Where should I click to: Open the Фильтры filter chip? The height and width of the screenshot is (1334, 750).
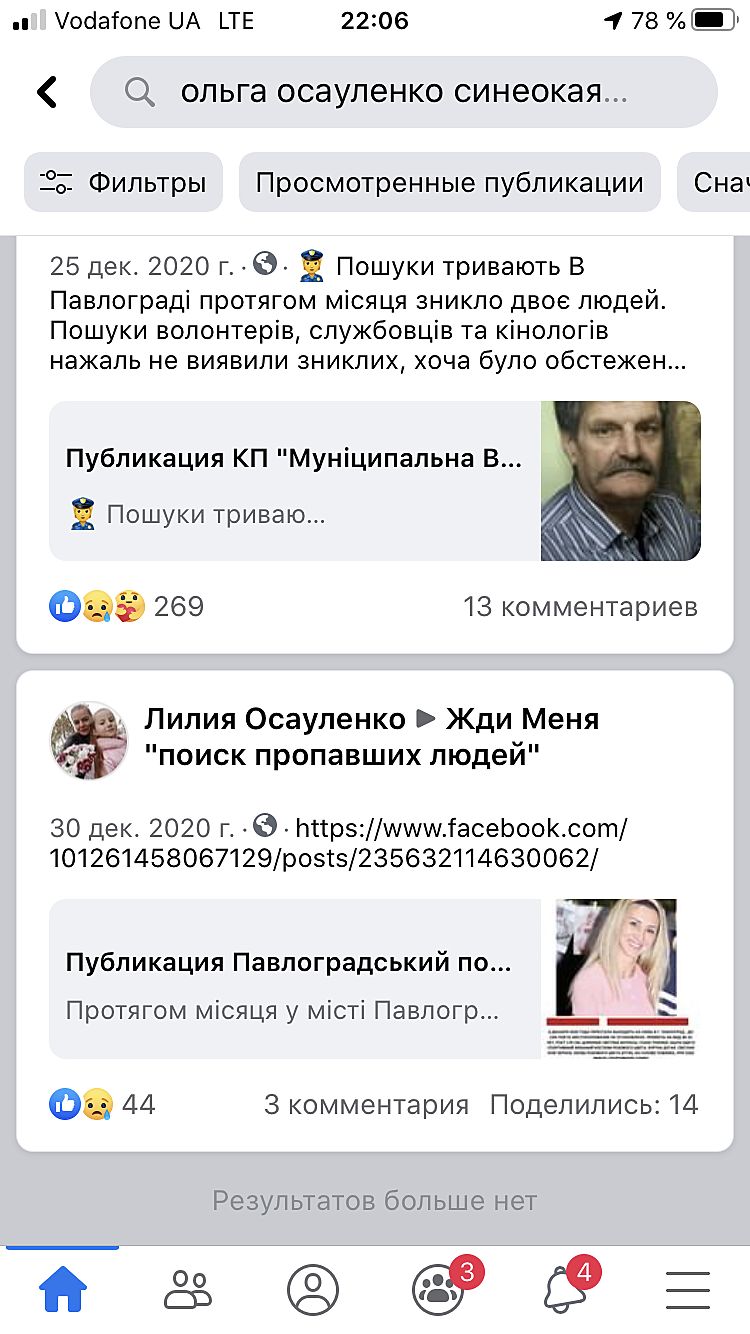(x=123, y=182)
